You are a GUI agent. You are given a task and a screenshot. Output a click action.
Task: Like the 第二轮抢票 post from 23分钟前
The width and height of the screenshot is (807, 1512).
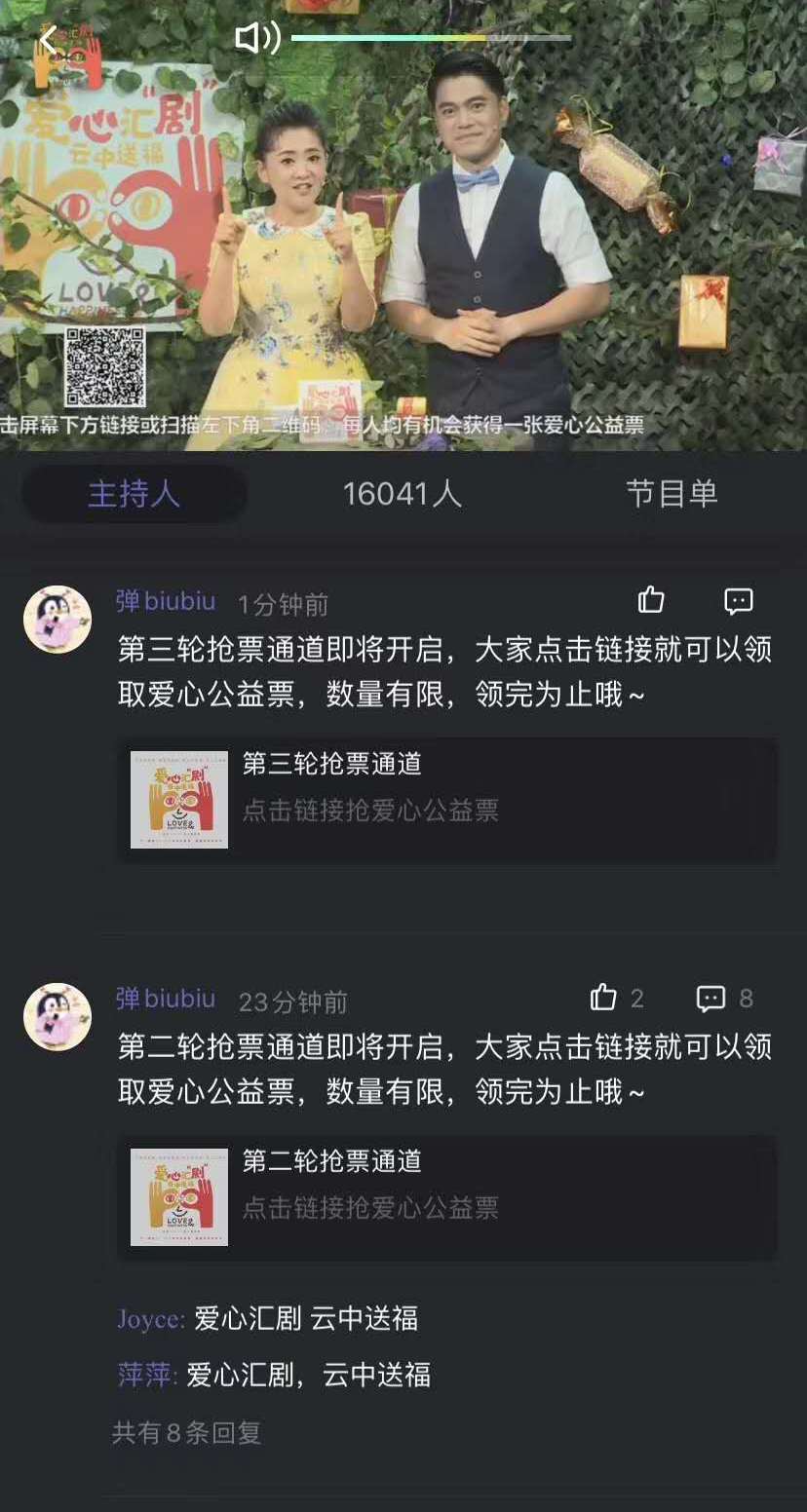tap(604, 998)
